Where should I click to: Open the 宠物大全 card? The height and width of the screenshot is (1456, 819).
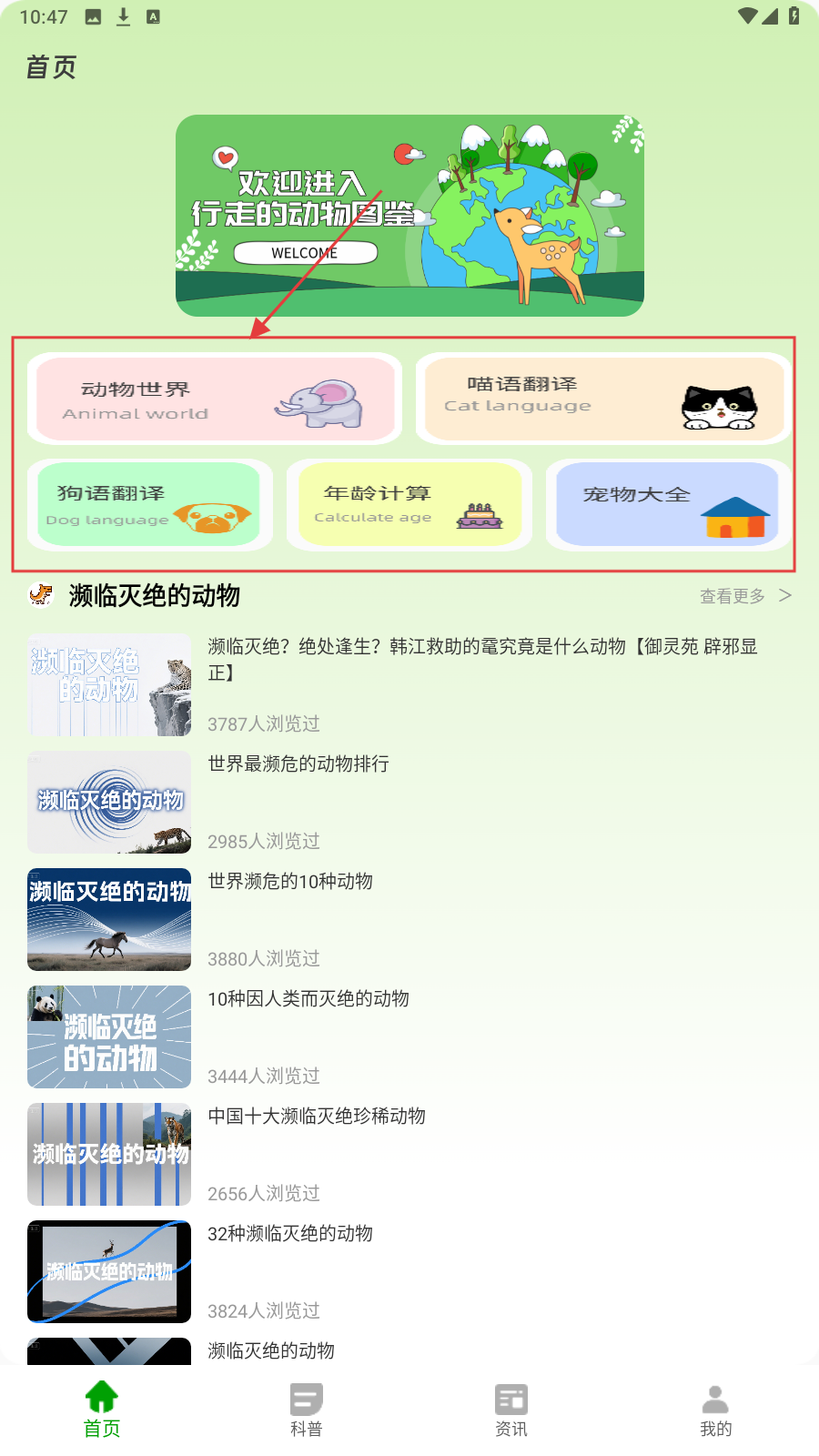click(667, 504)
